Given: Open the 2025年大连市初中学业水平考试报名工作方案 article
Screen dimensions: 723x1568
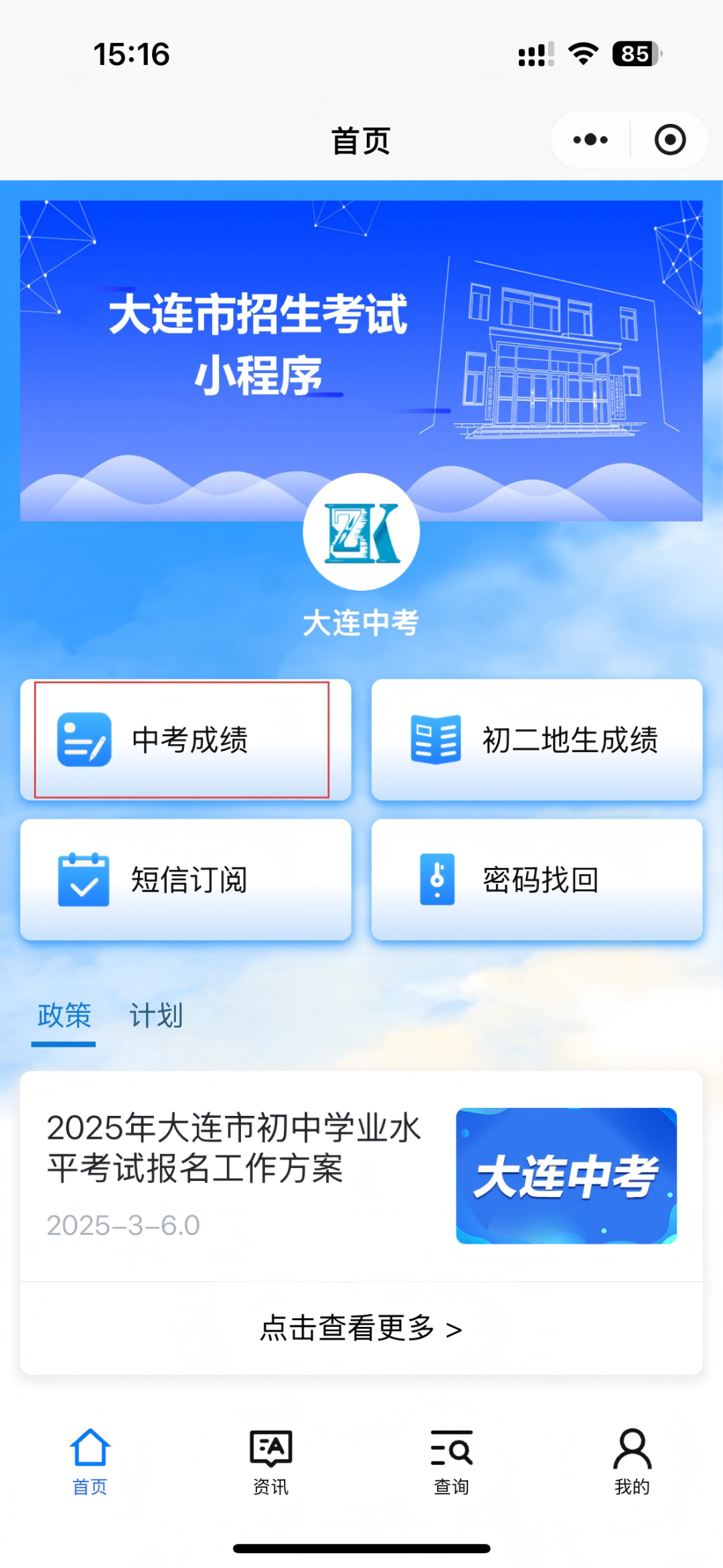Looking at the screenshot, I should click(x=234, y=1148).
